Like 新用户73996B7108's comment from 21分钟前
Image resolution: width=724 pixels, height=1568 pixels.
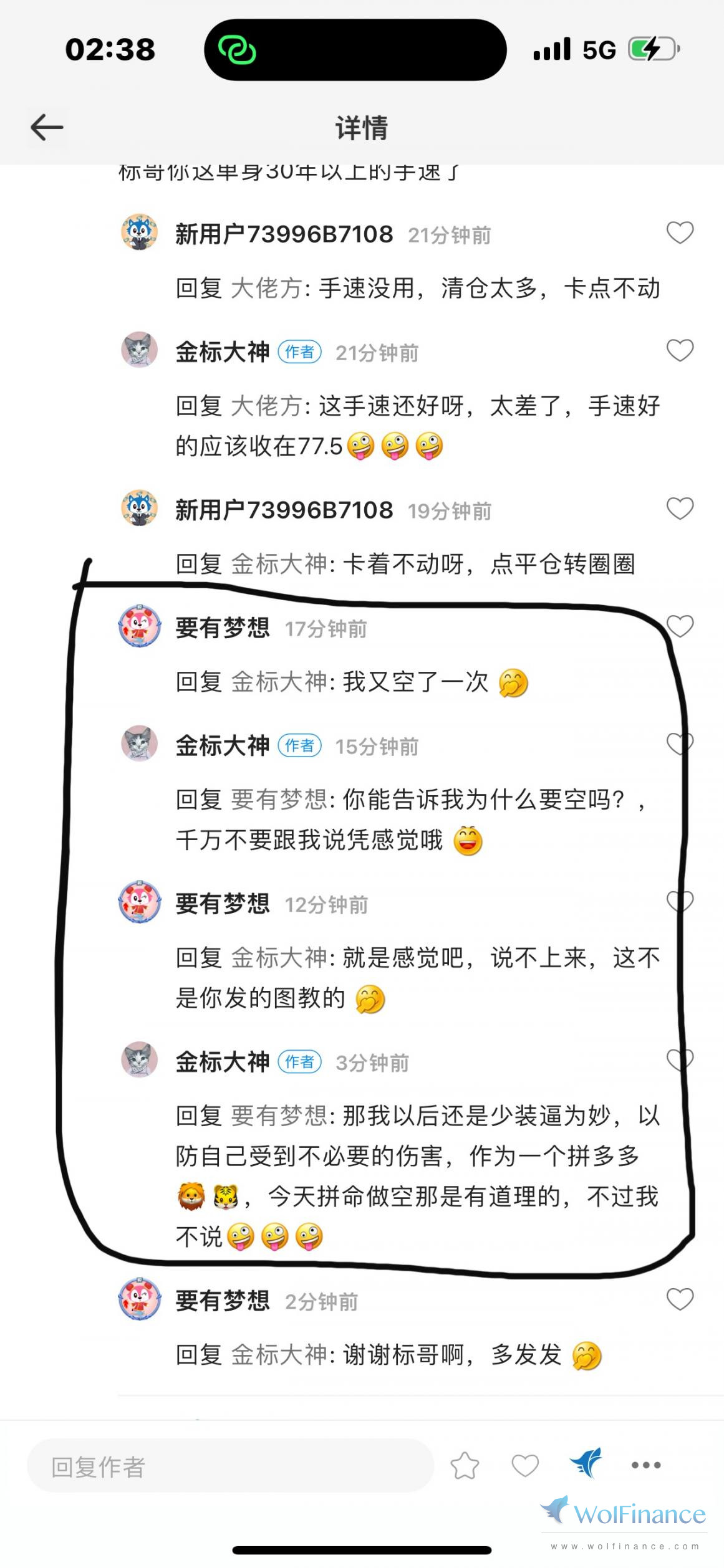pos(680,233)
